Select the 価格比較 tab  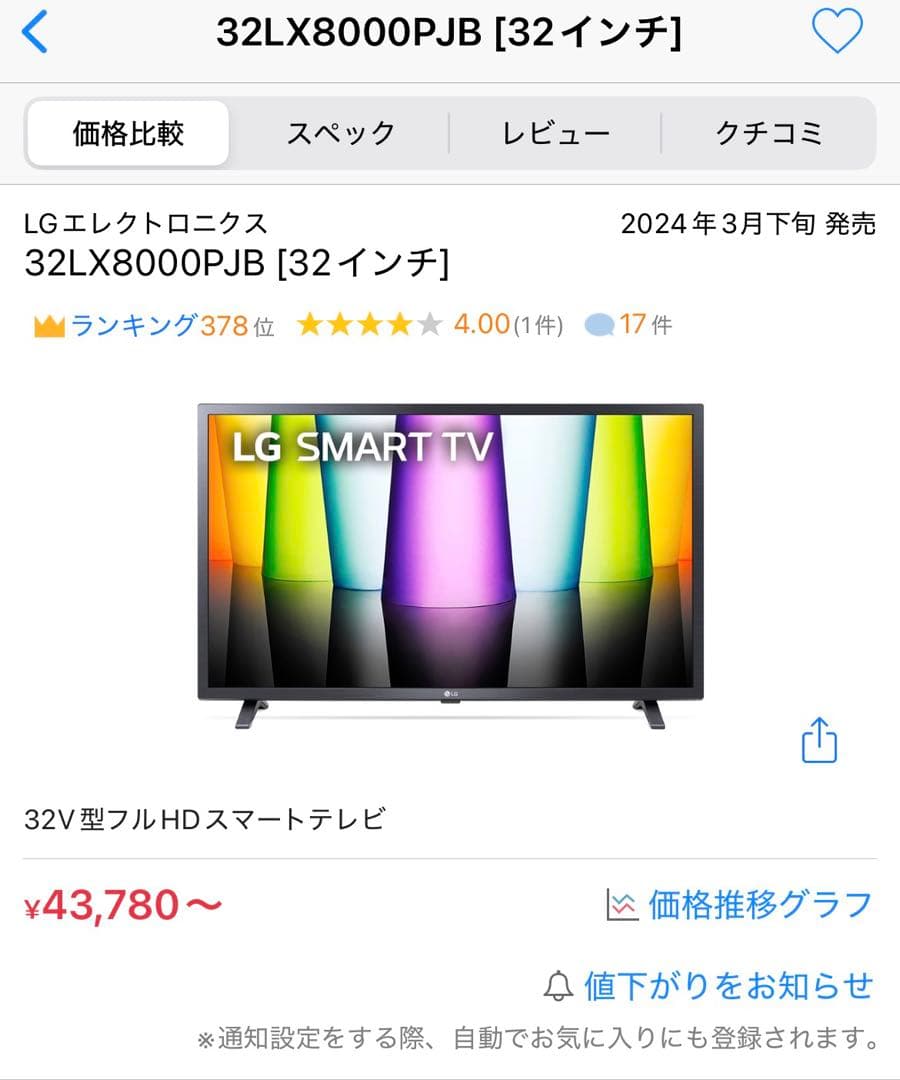[128, 133]
